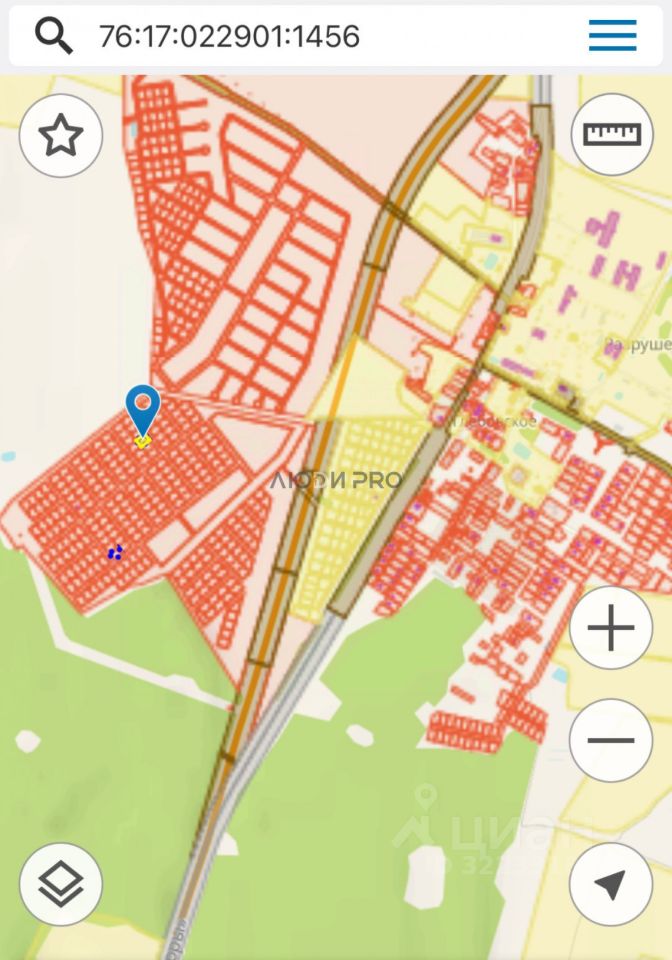This screenshot has height=960, width=672.
Task: Edit the cadastral number 76:17:022901:1456 field
Action: click(x=229, y=37)
